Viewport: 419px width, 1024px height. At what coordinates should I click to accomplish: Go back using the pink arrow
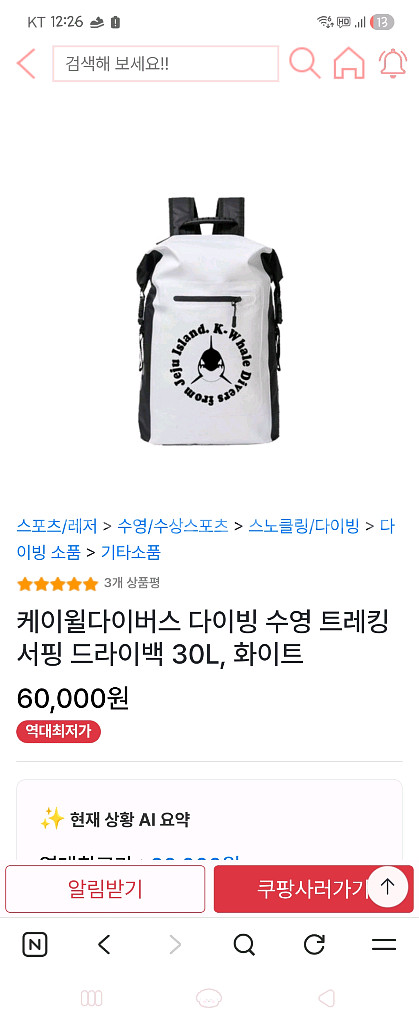(26, 63)
